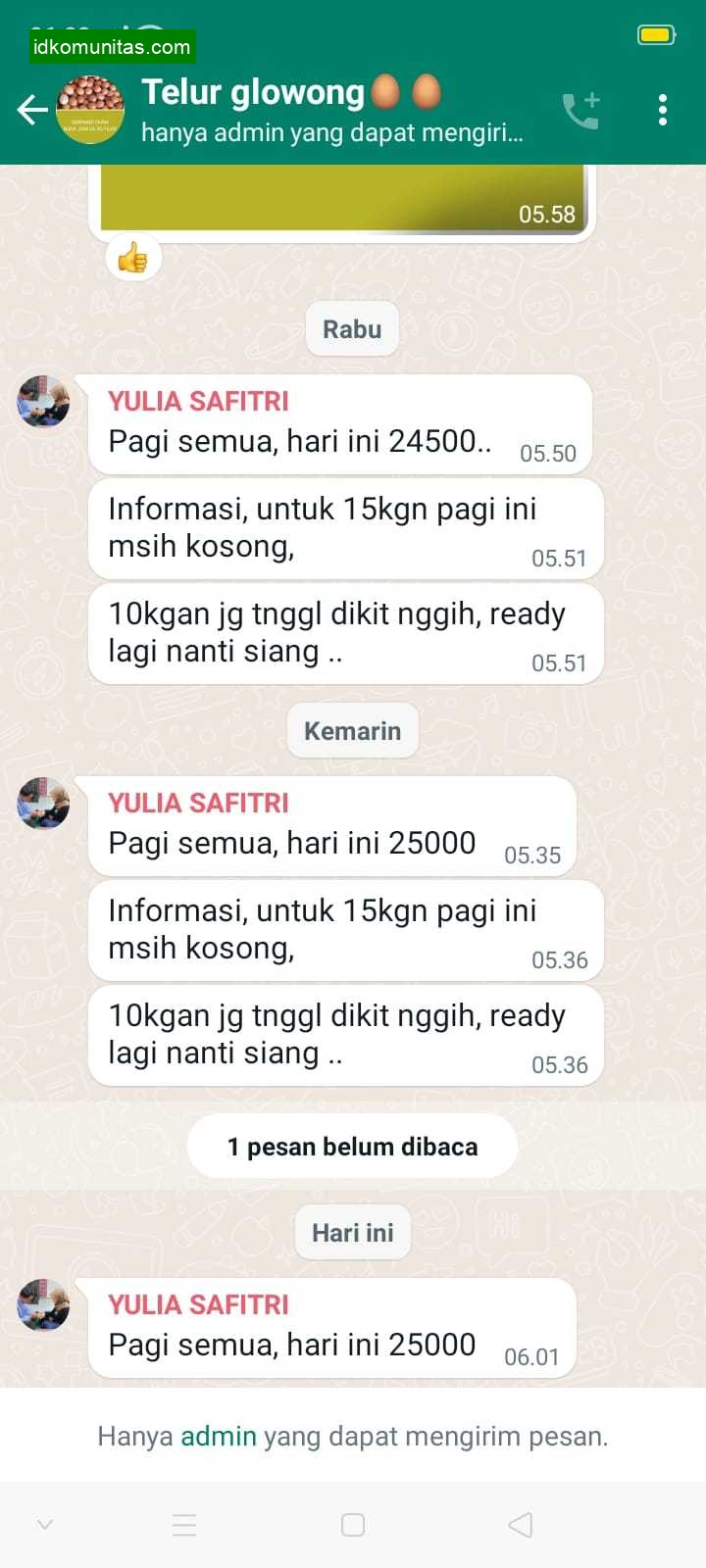This screenshot has width=706, height=1568.
Task: Tap the admin link in the footer notice
Action: point(219,1437)
